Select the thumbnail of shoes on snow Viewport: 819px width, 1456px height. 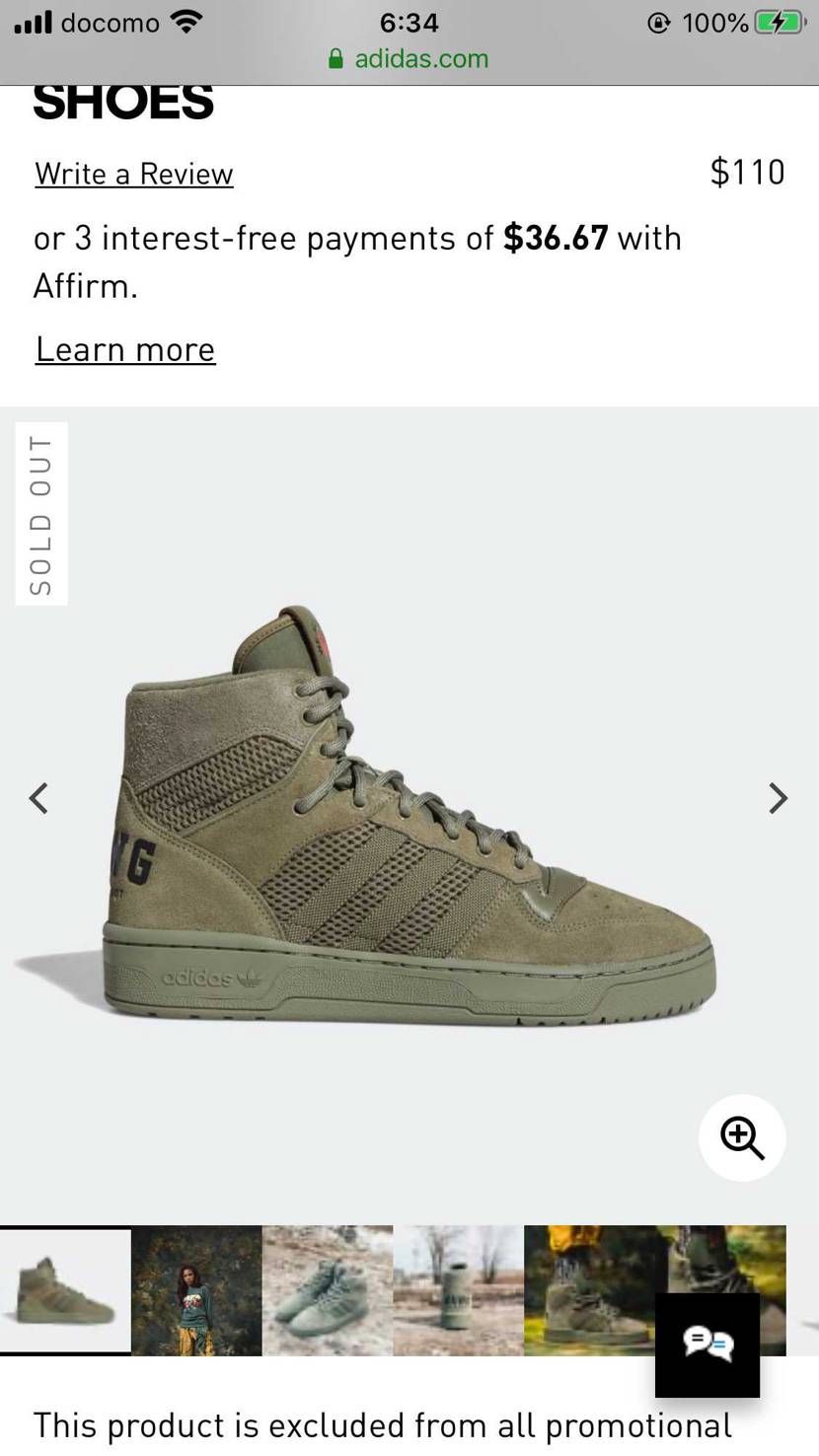(328, 1290)
